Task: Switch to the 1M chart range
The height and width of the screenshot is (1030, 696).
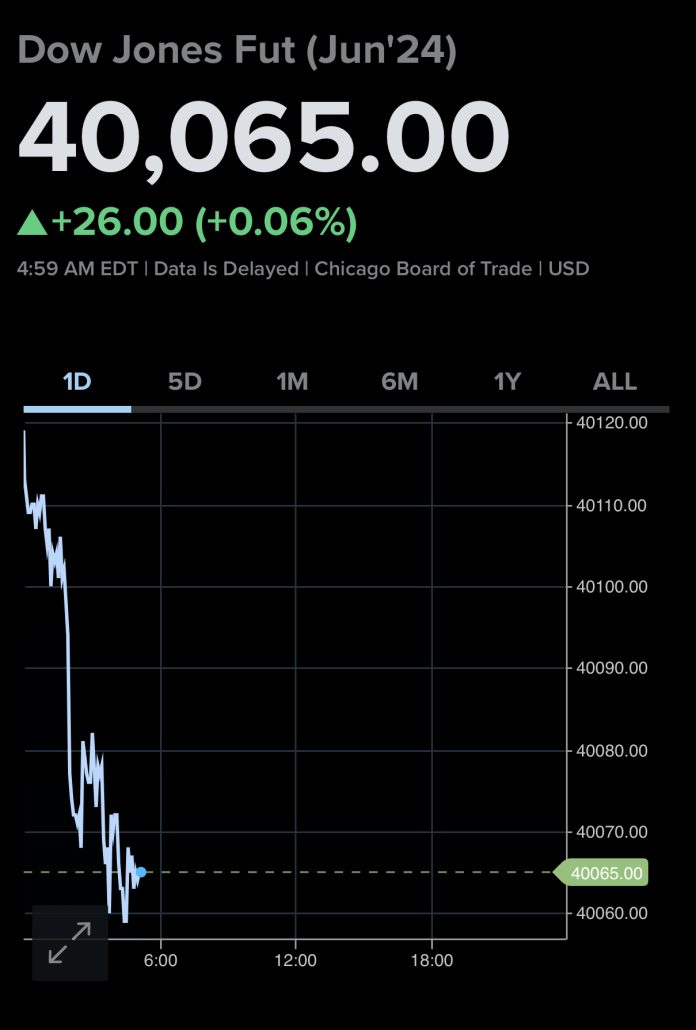Action: [x=292, y=381]
